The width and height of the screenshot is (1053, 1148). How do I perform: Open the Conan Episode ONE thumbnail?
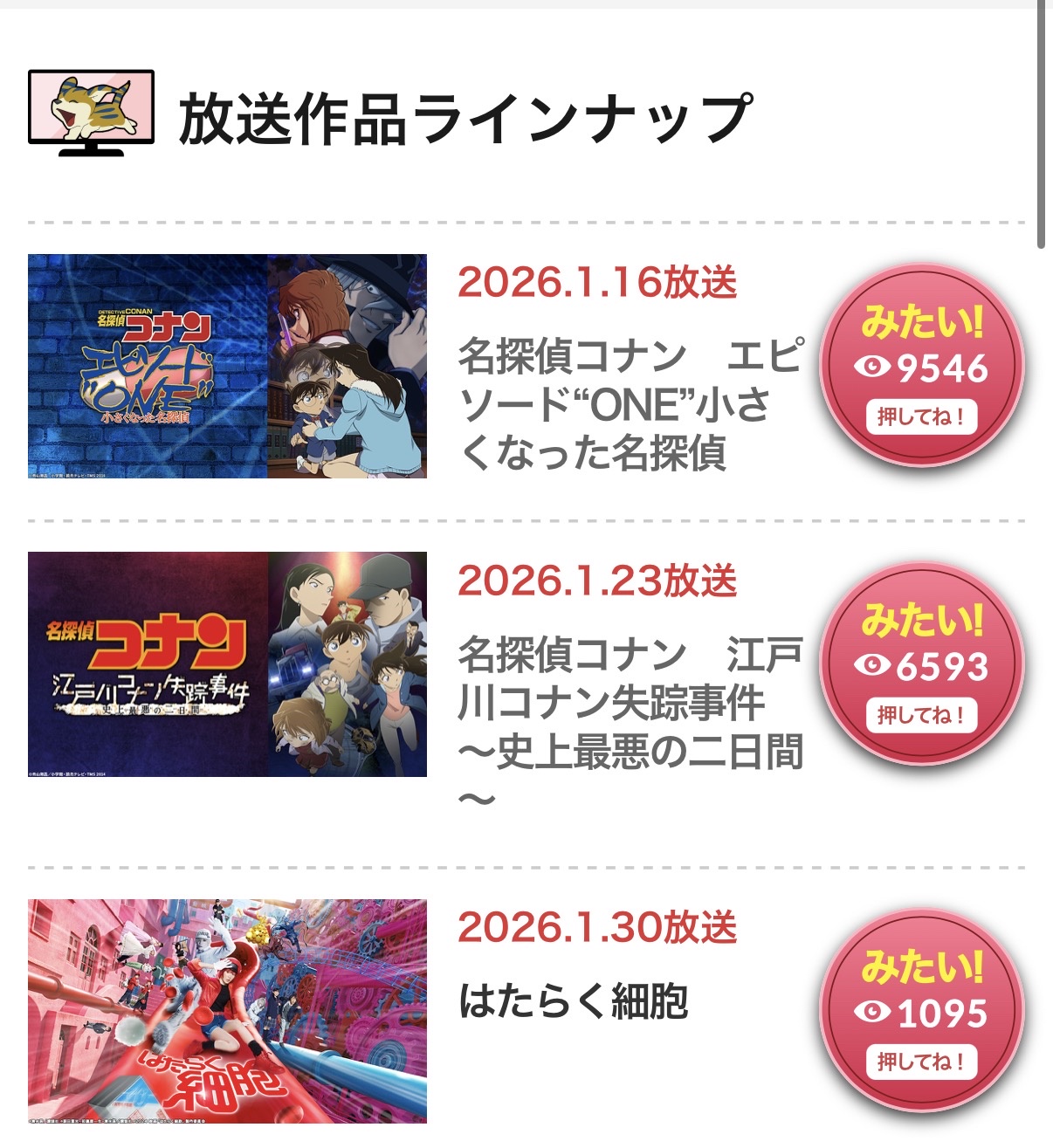tap(227, 366)
